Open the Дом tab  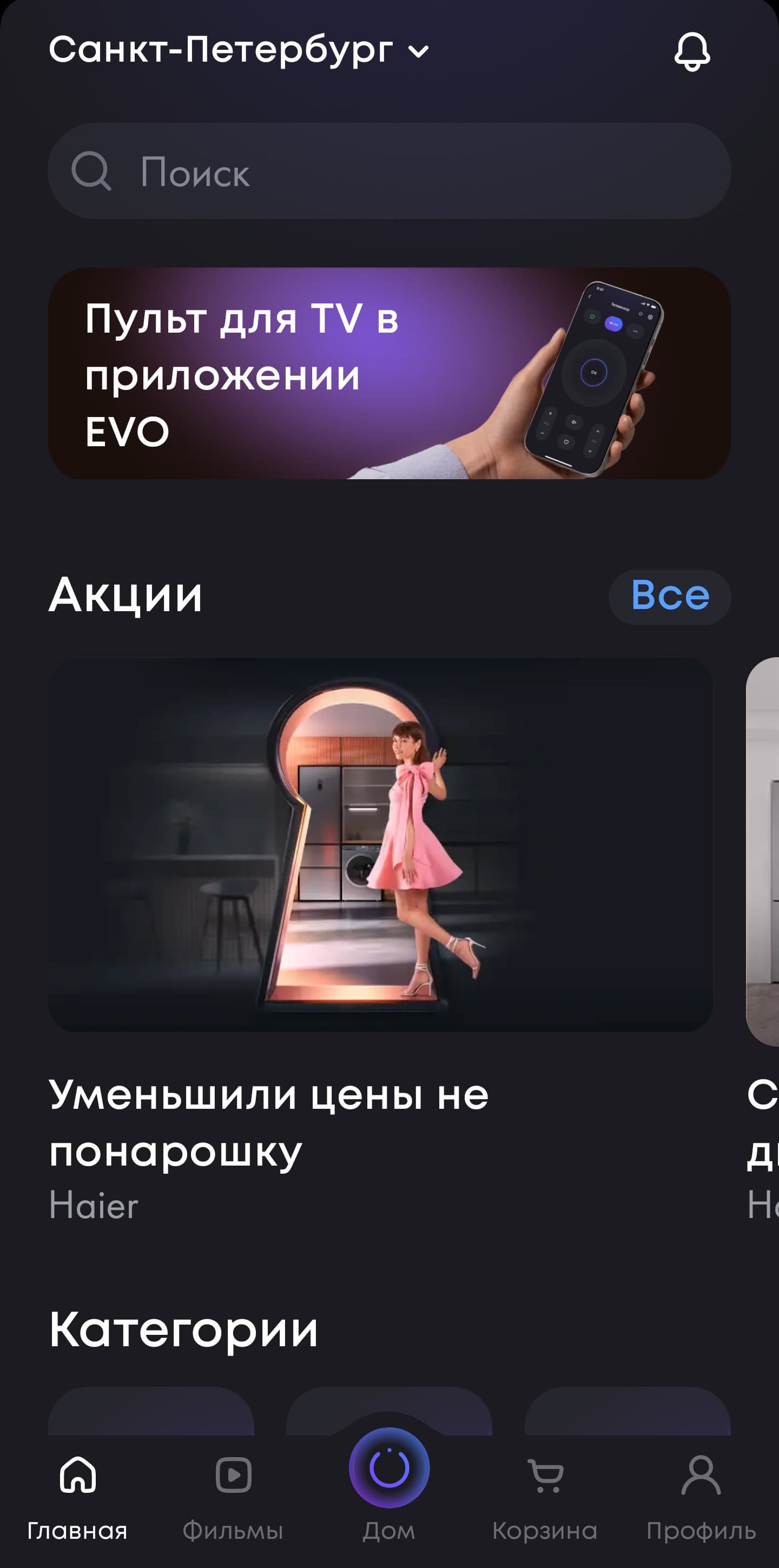(x=389, y=1479)
